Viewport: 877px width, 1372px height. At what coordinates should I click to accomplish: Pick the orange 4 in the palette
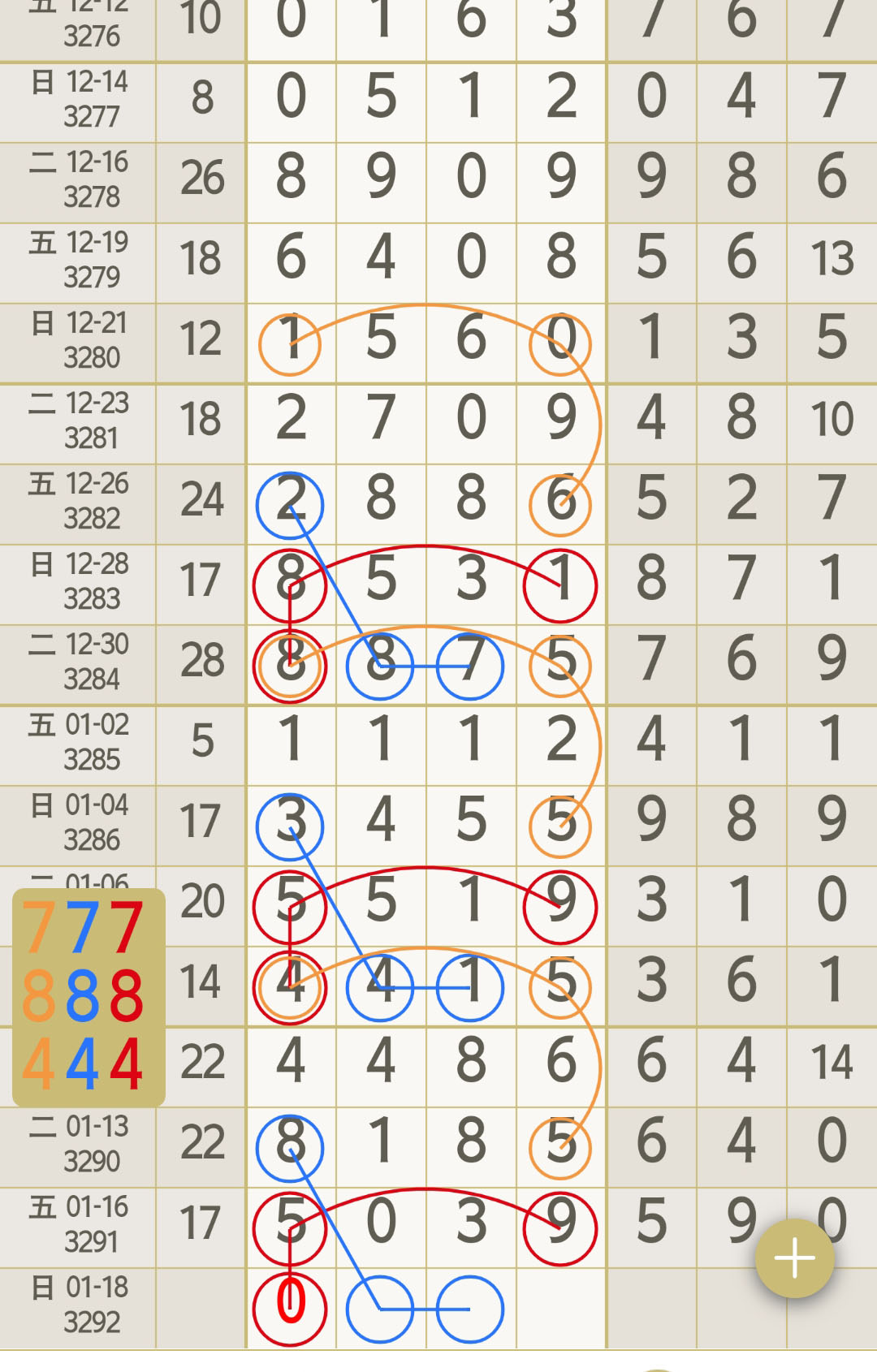point(38,1063)
